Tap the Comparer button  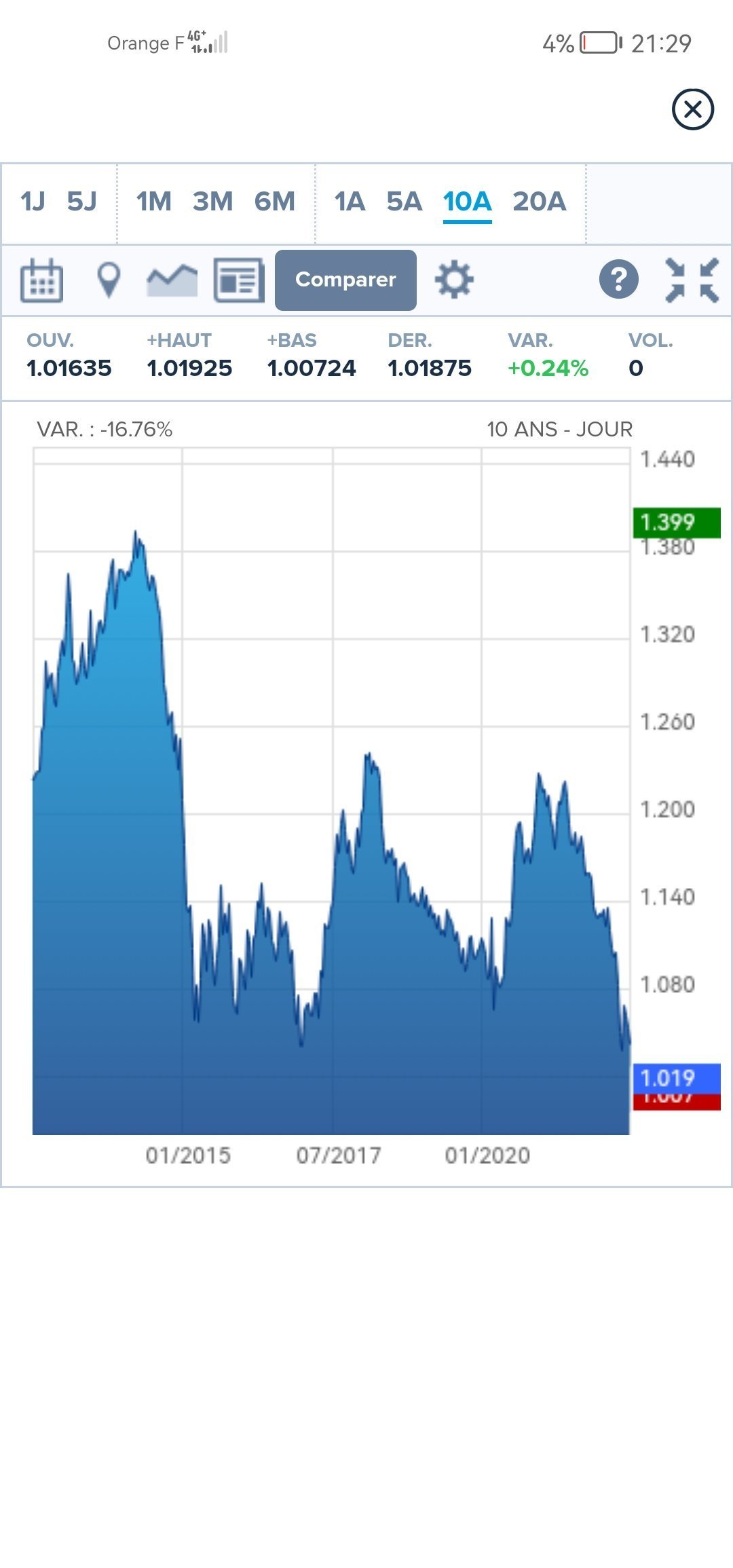pos(345,280)
